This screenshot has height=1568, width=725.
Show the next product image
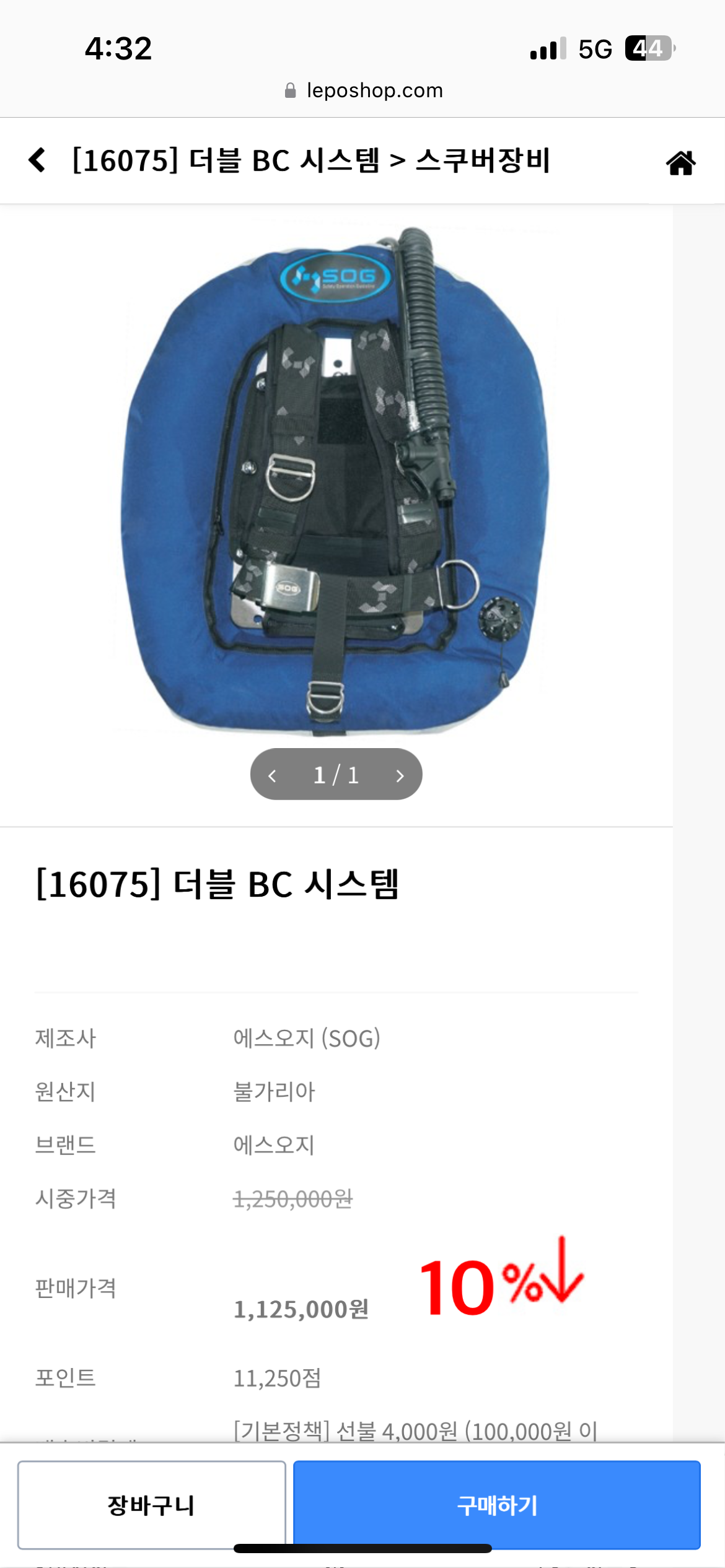pyautogui.click(x=400, y=775)
